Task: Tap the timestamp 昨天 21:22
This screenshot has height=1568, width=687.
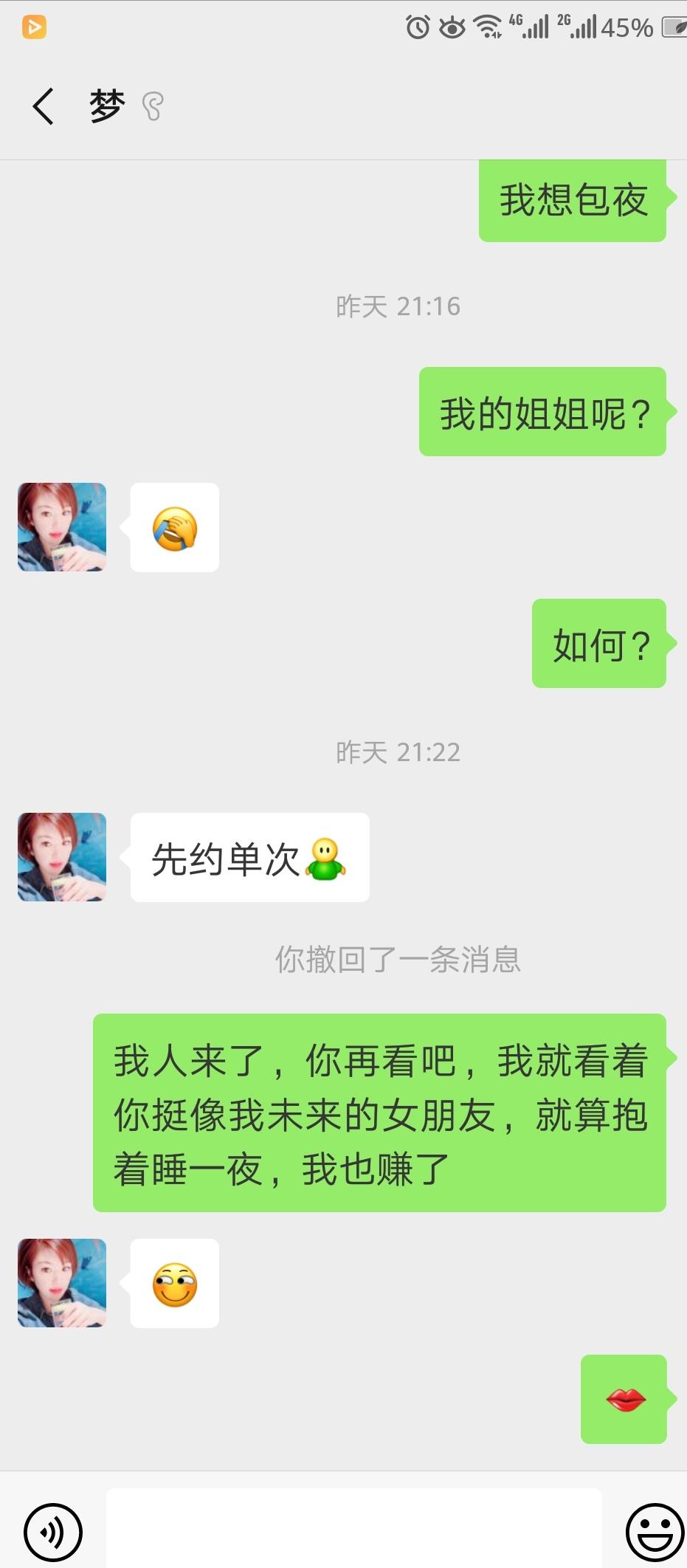Action: tap(397, 752)
